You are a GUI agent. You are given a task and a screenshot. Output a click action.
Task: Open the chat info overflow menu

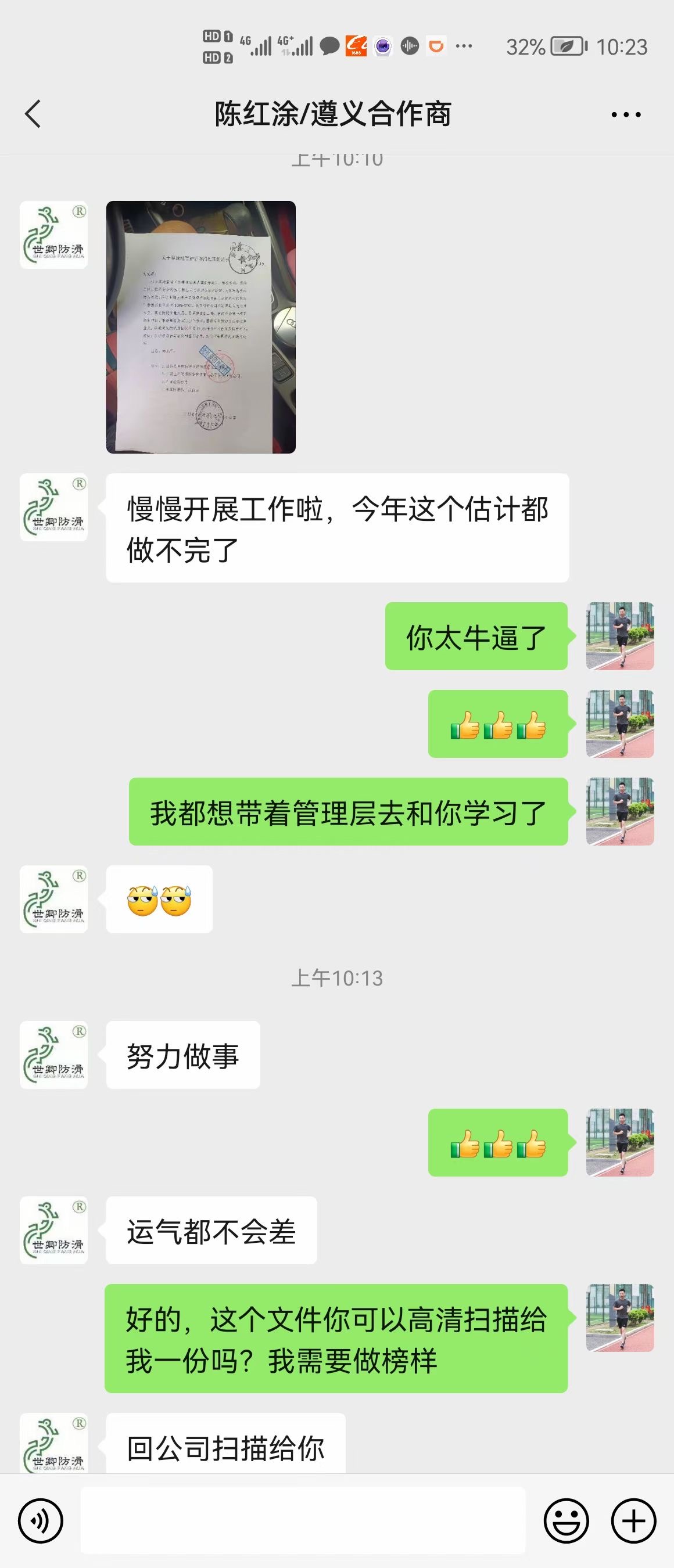(x=625, y=114)
